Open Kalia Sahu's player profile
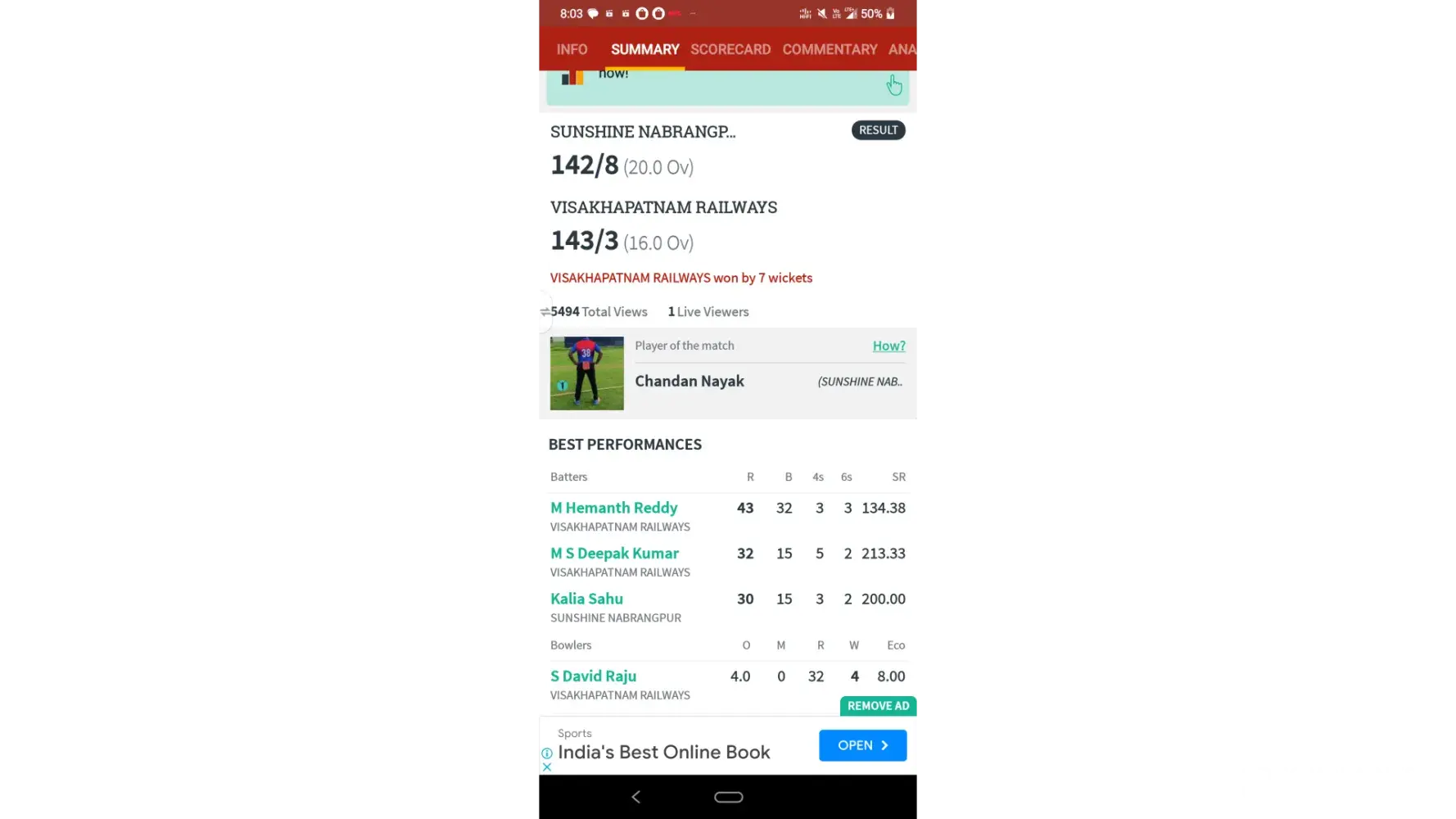Screen dimensions: 1456x819 (586, 599)
